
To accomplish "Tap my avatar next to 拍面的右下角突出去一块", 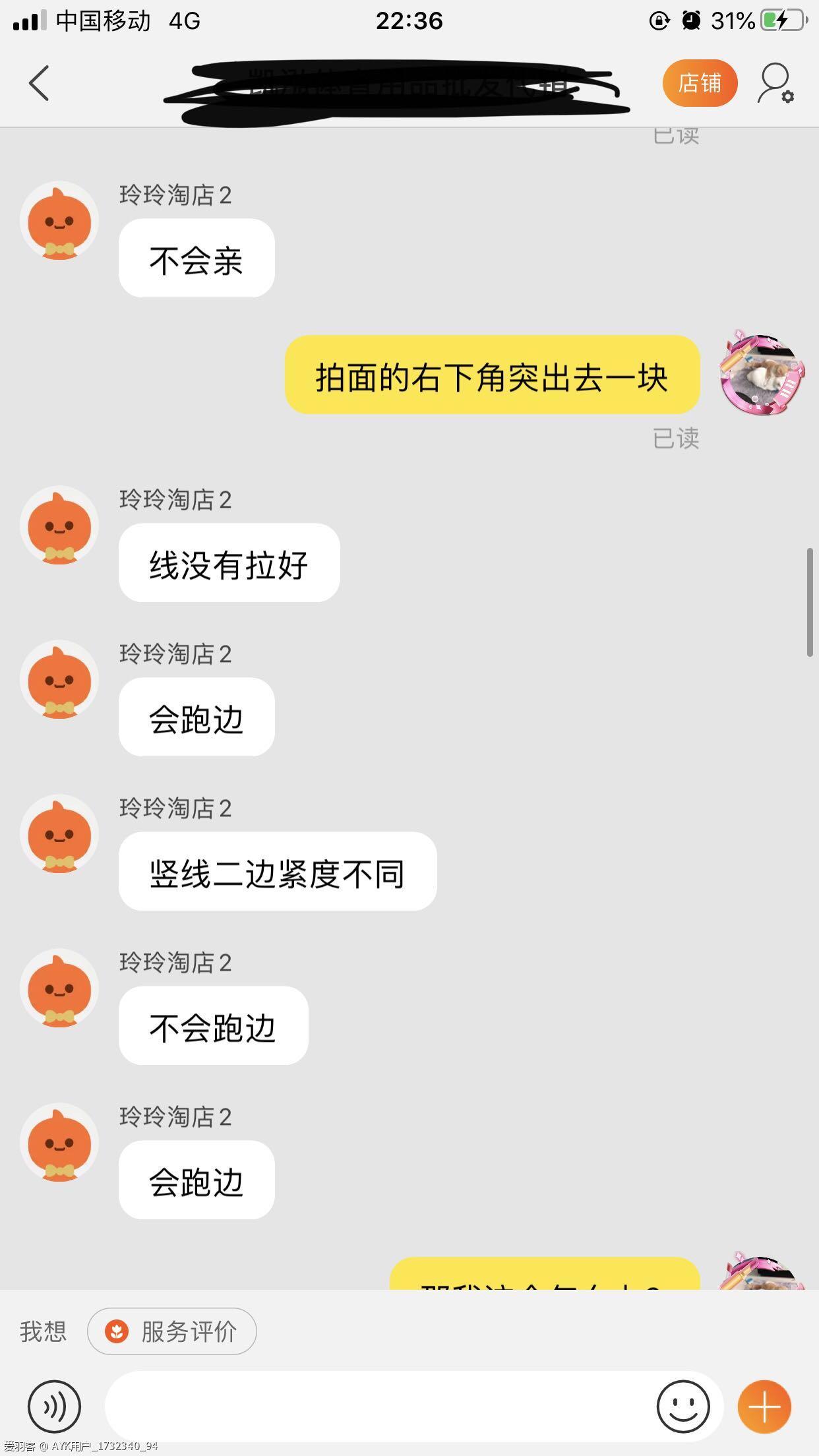I will [x=762, y=375].
